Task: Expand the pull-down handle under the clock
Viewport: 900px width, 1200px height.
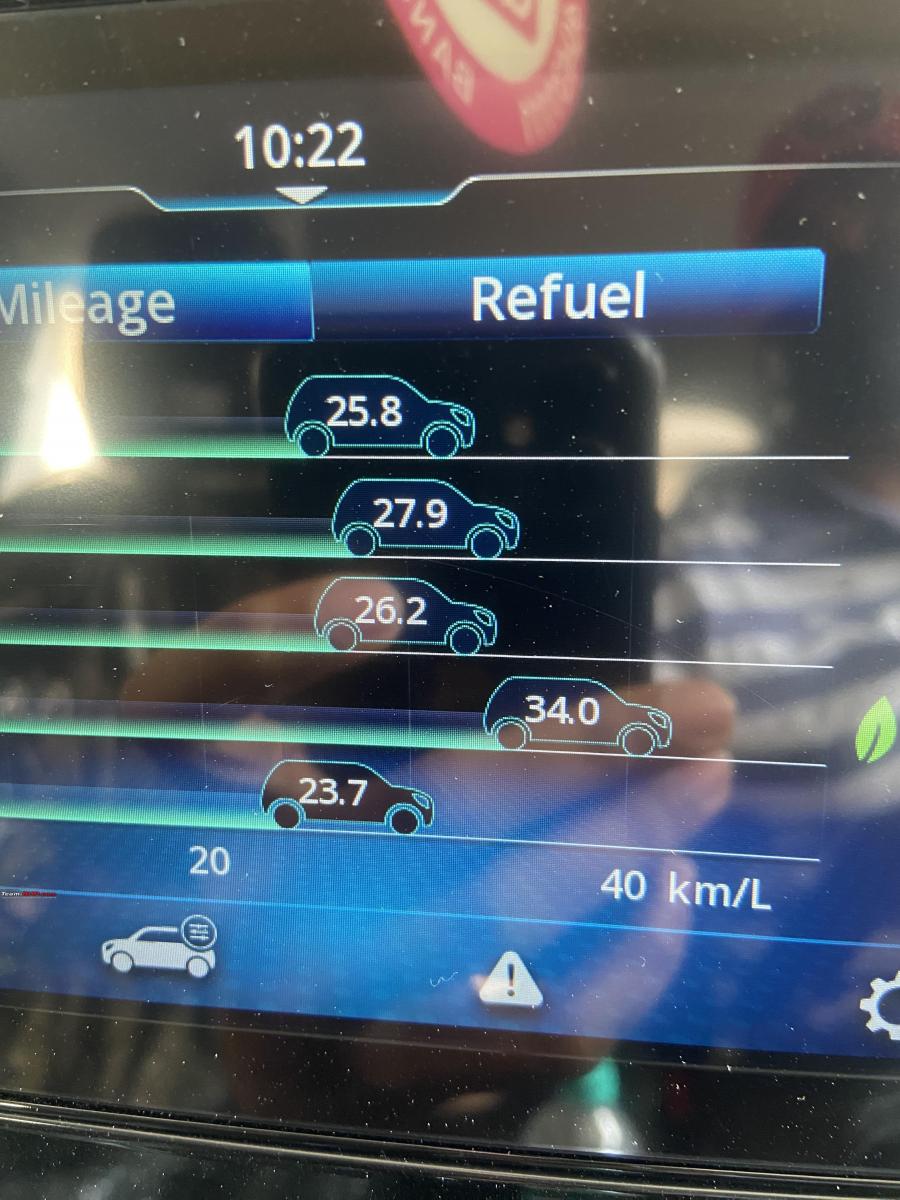Action: click(302, 195)
